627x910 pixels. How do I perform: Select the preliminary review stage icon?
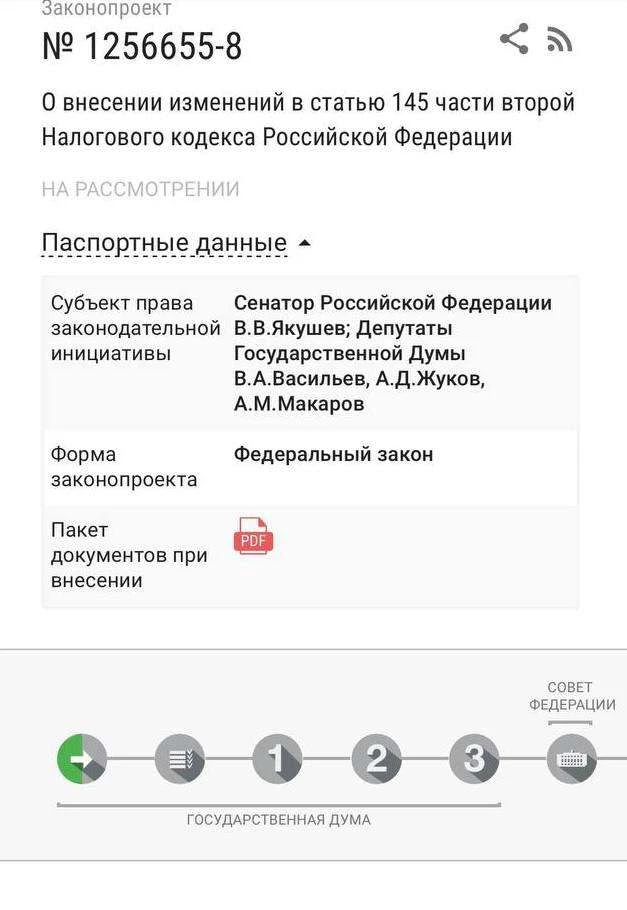pos(180,759)
